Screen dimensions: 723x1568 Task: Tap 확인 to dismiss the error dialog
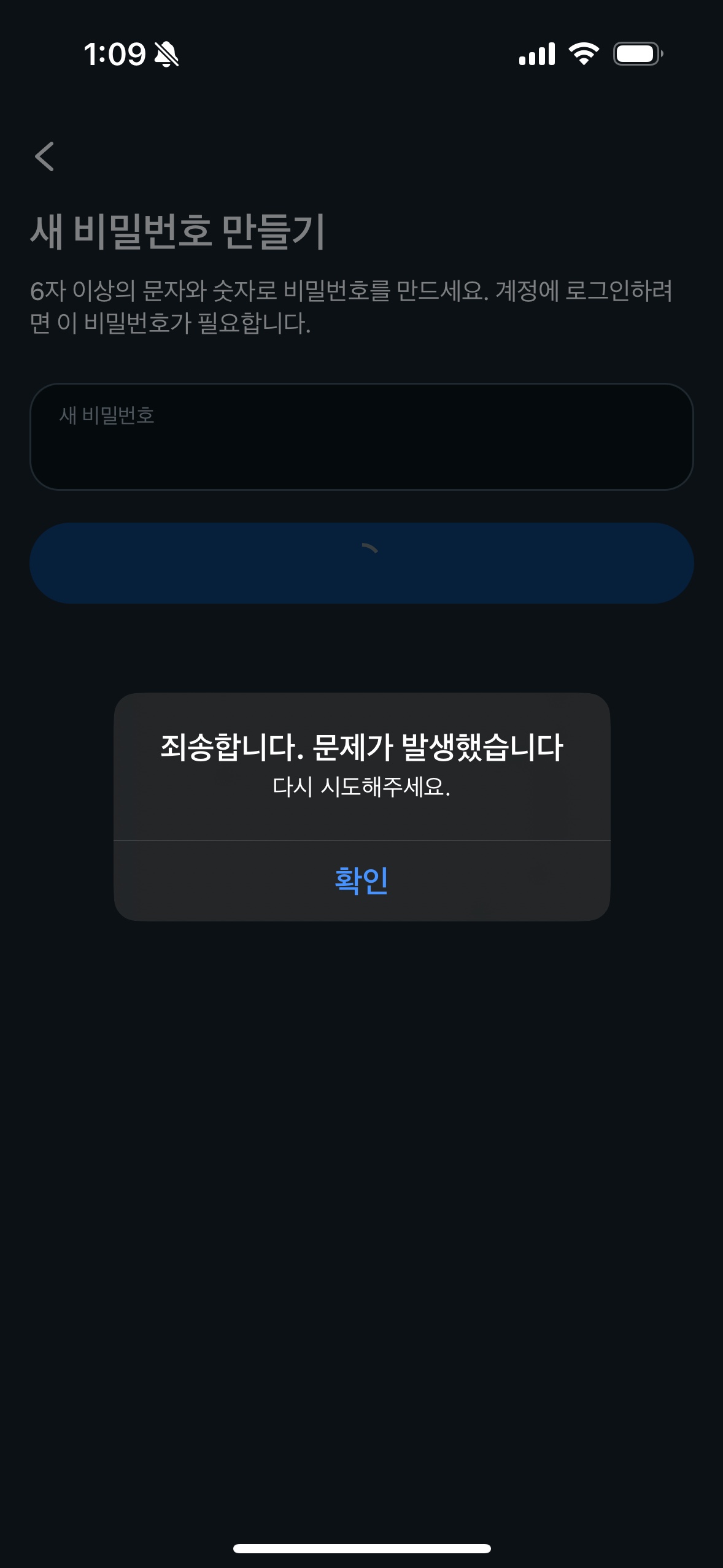361,880
